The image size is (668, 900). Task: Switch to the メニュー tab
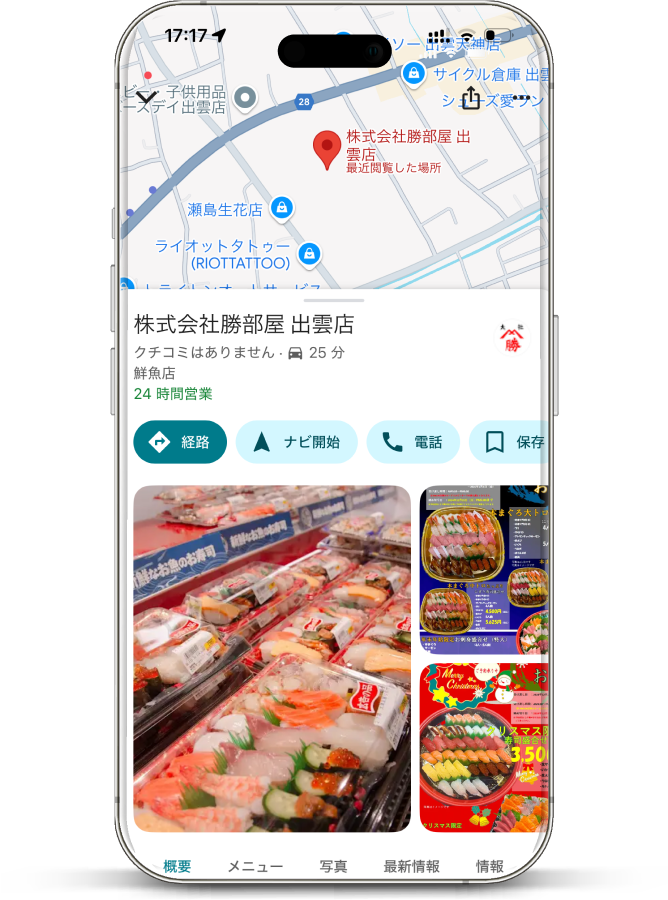click(x=255, y=867)
